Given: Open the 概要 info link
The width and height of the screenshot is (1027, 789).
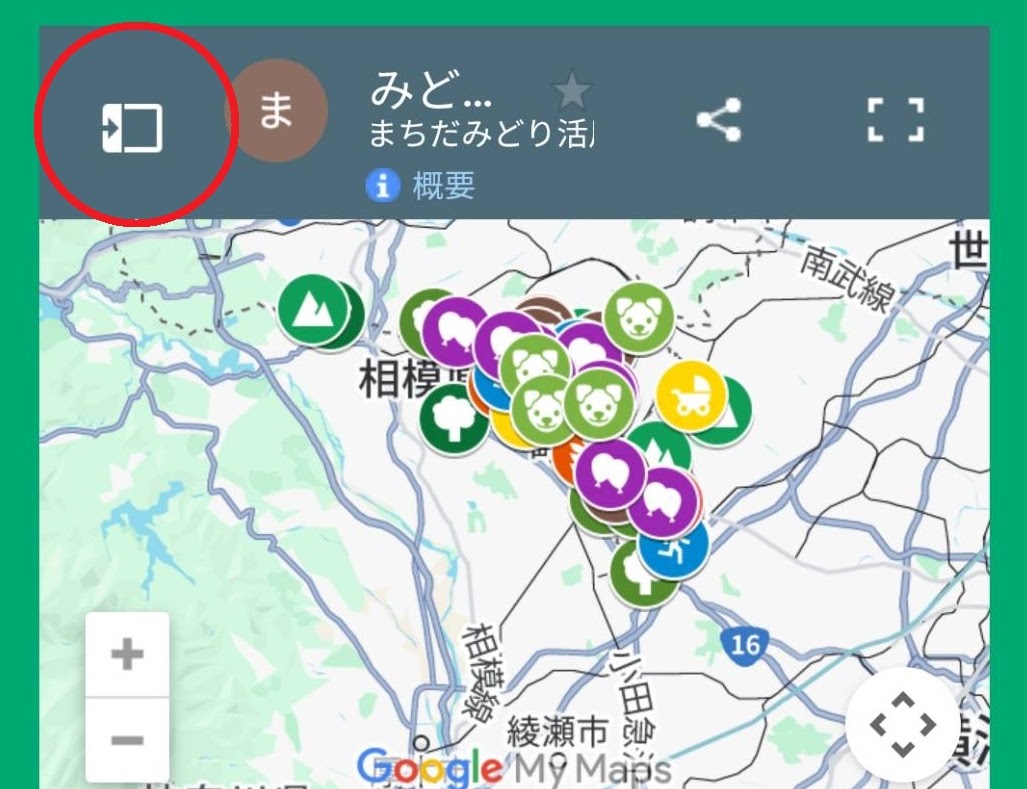Looking at the screenshot, I should [421, 185].
